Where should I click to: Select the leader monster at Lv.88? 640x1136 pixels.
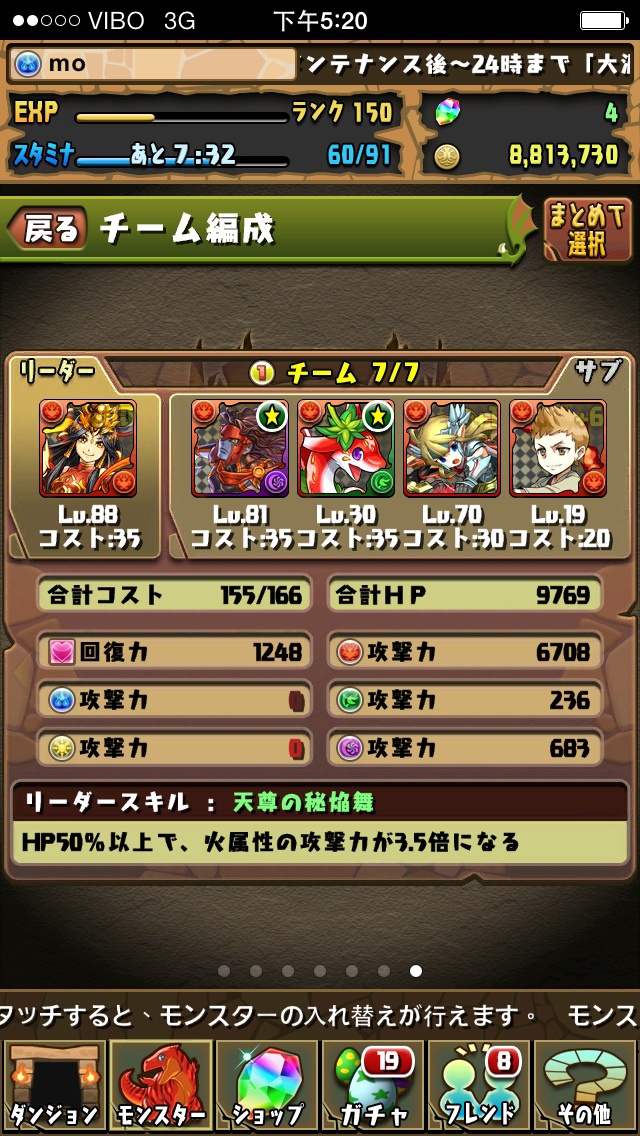click(88, 448)
